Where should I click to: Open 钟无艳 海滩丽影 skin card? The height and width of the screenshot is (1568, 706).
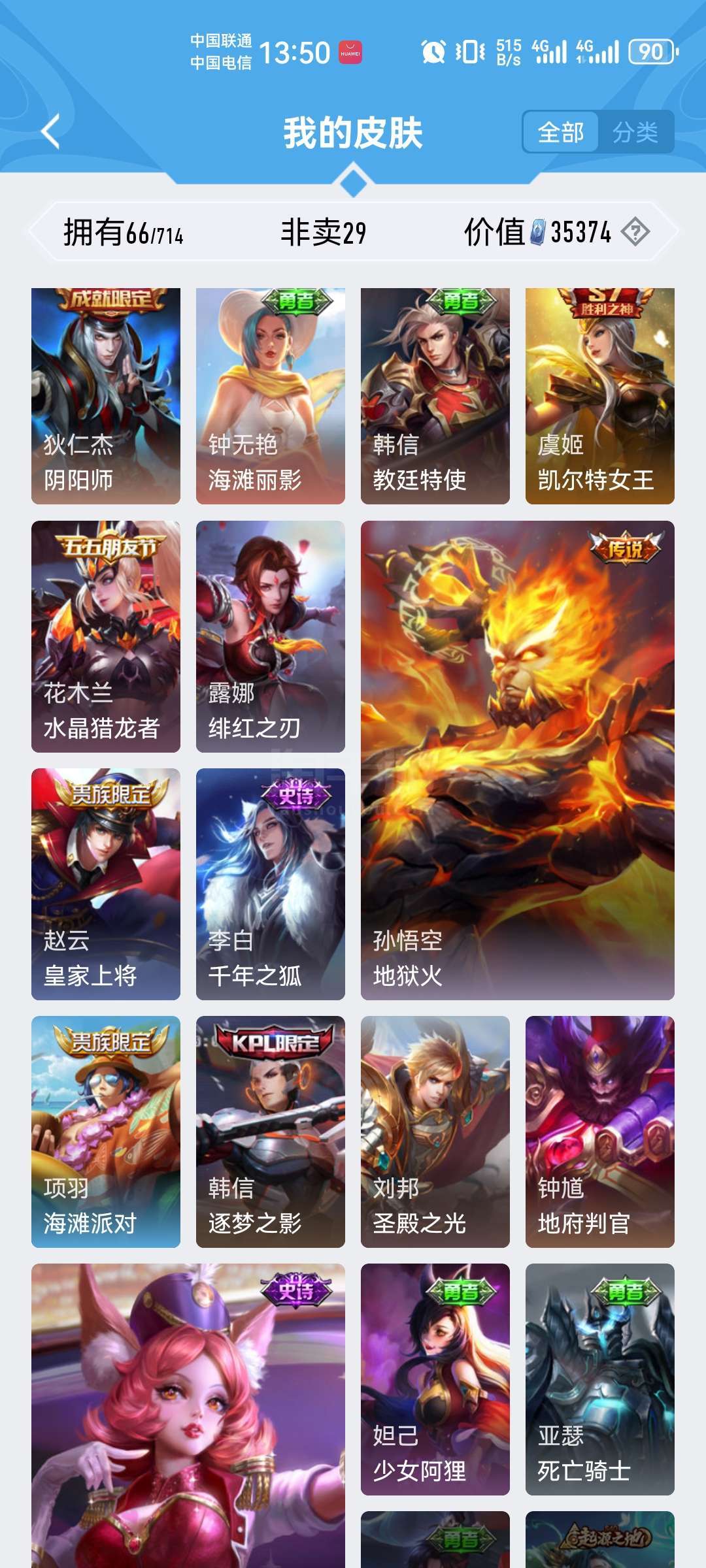[271, 396]
